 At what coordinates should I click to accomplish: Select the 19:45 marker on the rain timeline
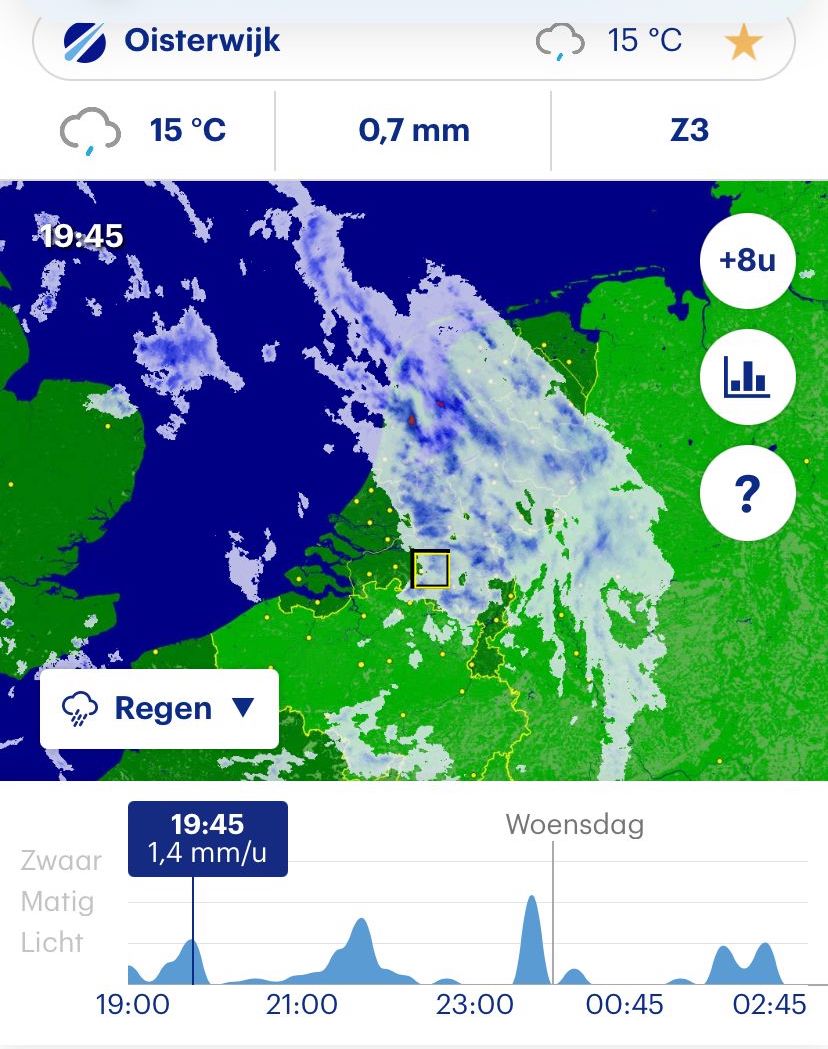pos(208,839)
